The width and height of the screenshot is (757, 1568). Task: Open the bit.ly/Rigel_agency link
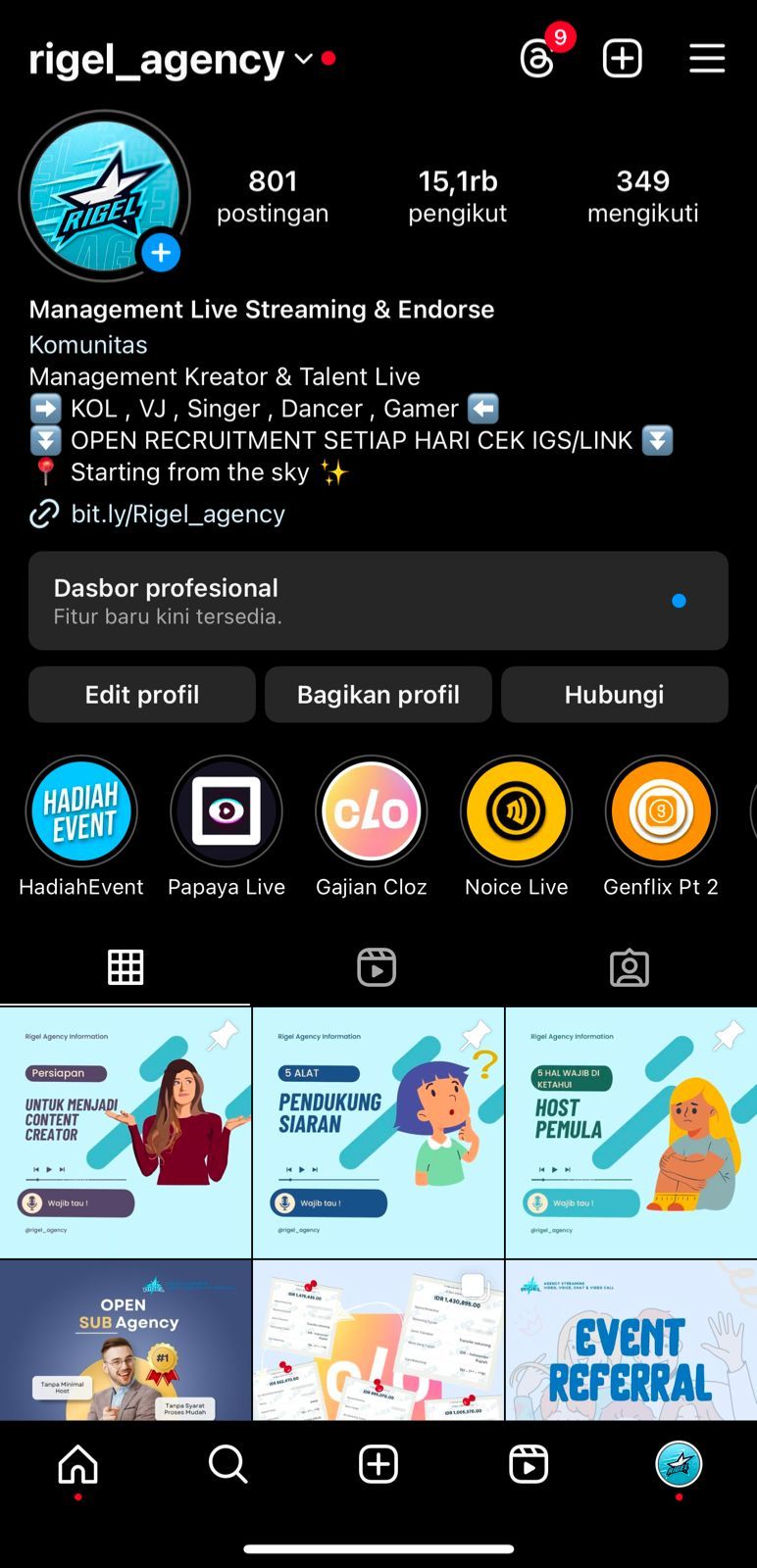point(177,514)
